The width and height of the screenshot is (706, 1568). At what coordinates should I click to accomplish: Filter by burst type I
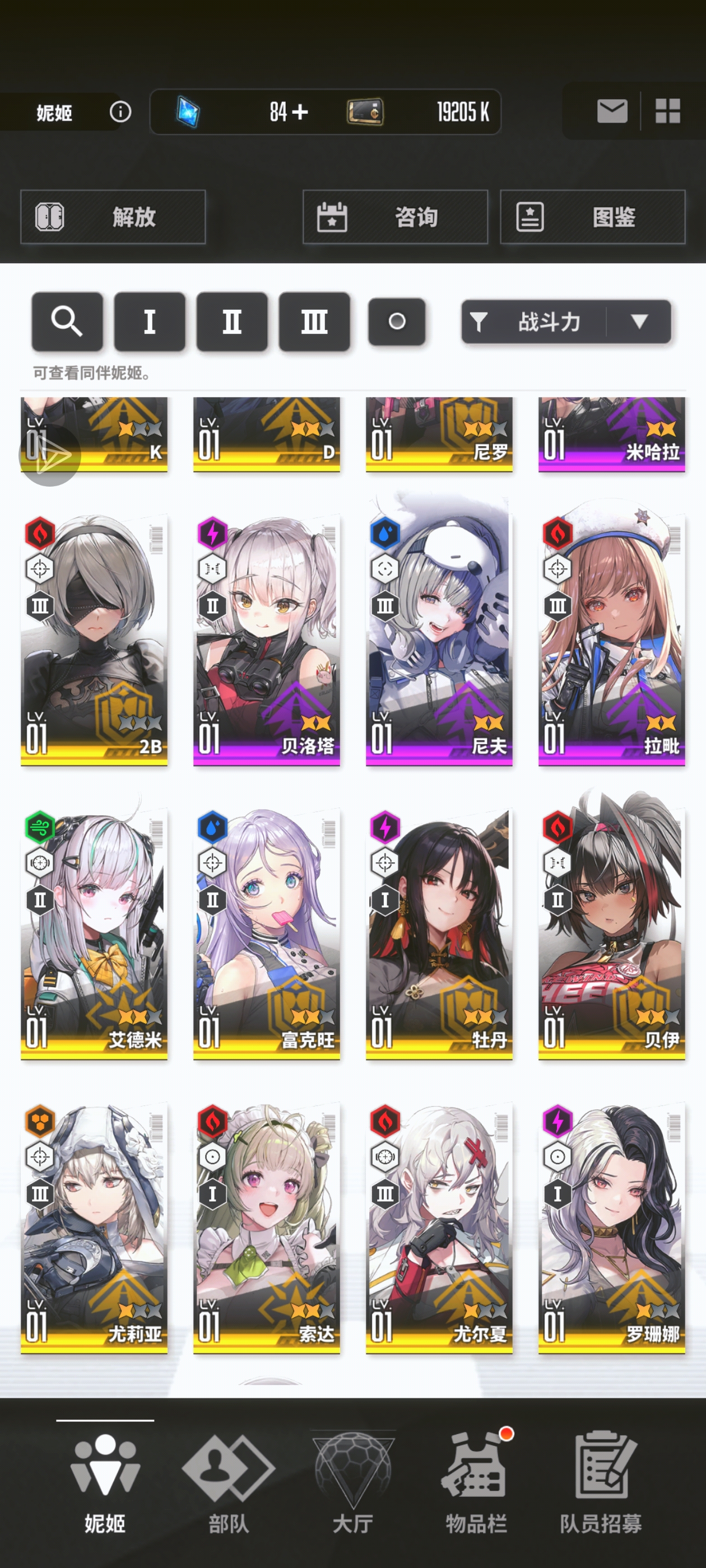(x=149, y=321)
